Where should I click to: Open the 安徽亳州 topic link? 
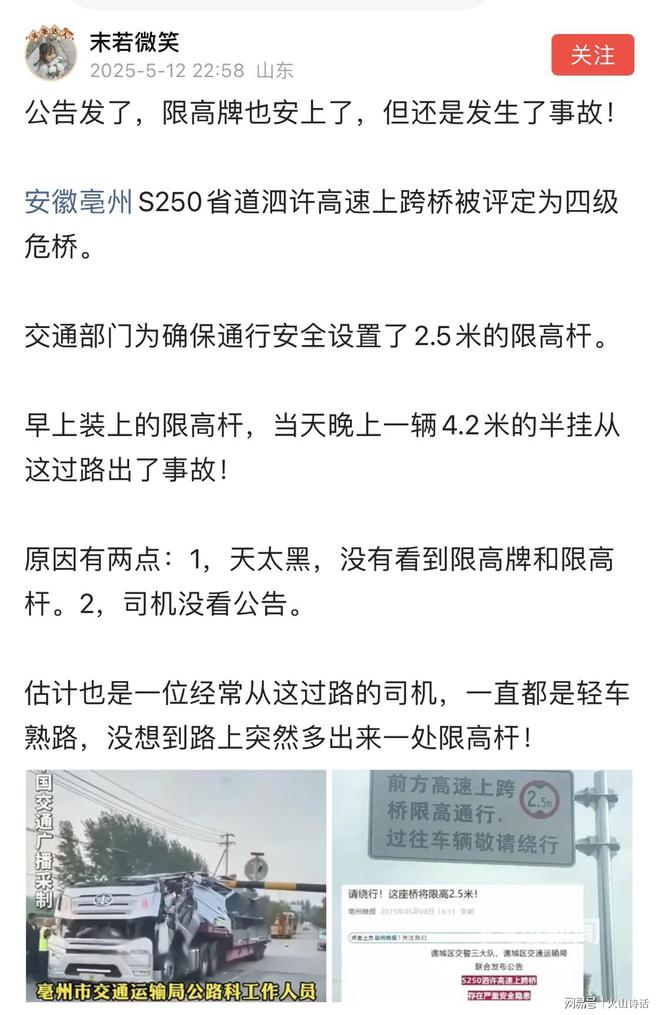click(78, 203)
